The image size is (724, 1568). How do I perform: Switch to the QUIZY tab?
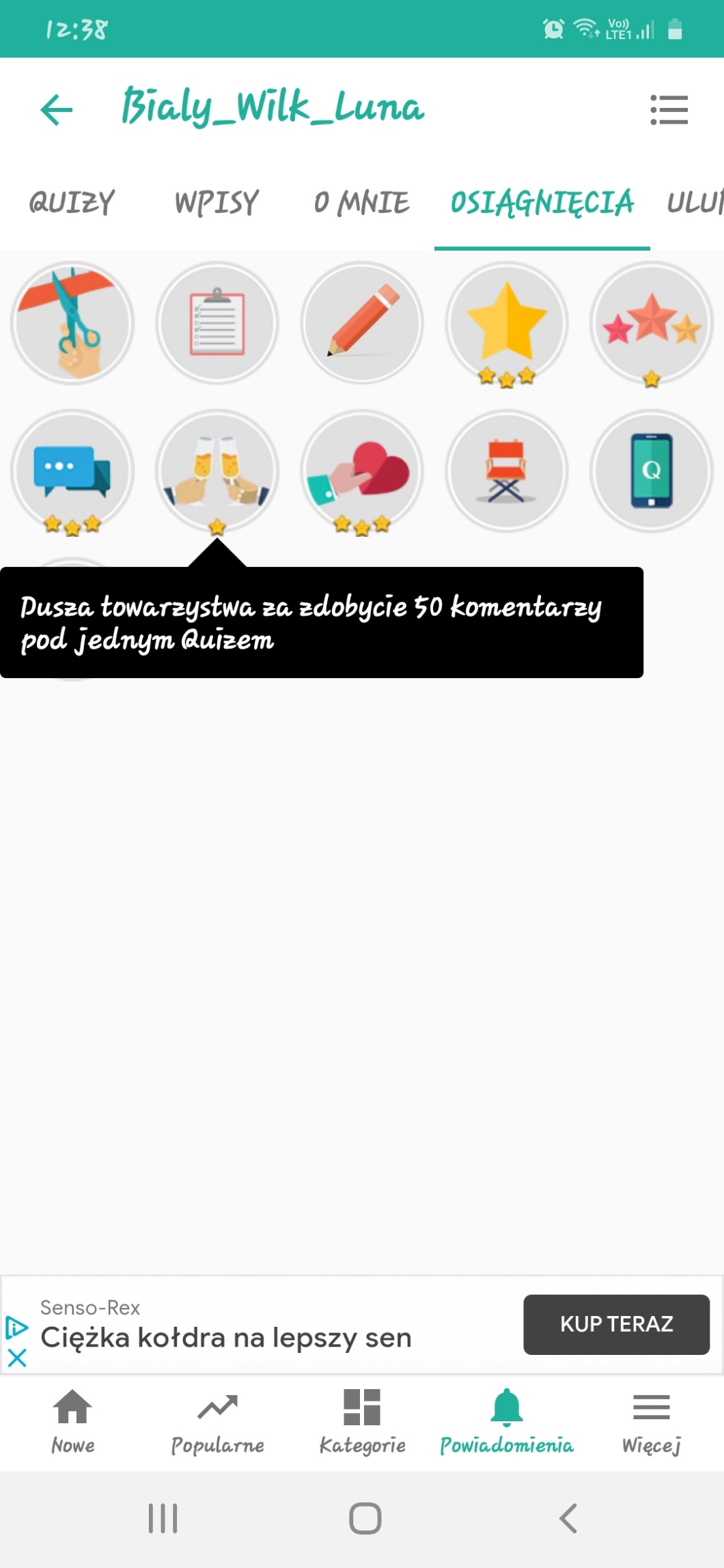pyautogui.click(x=72, y=203)
